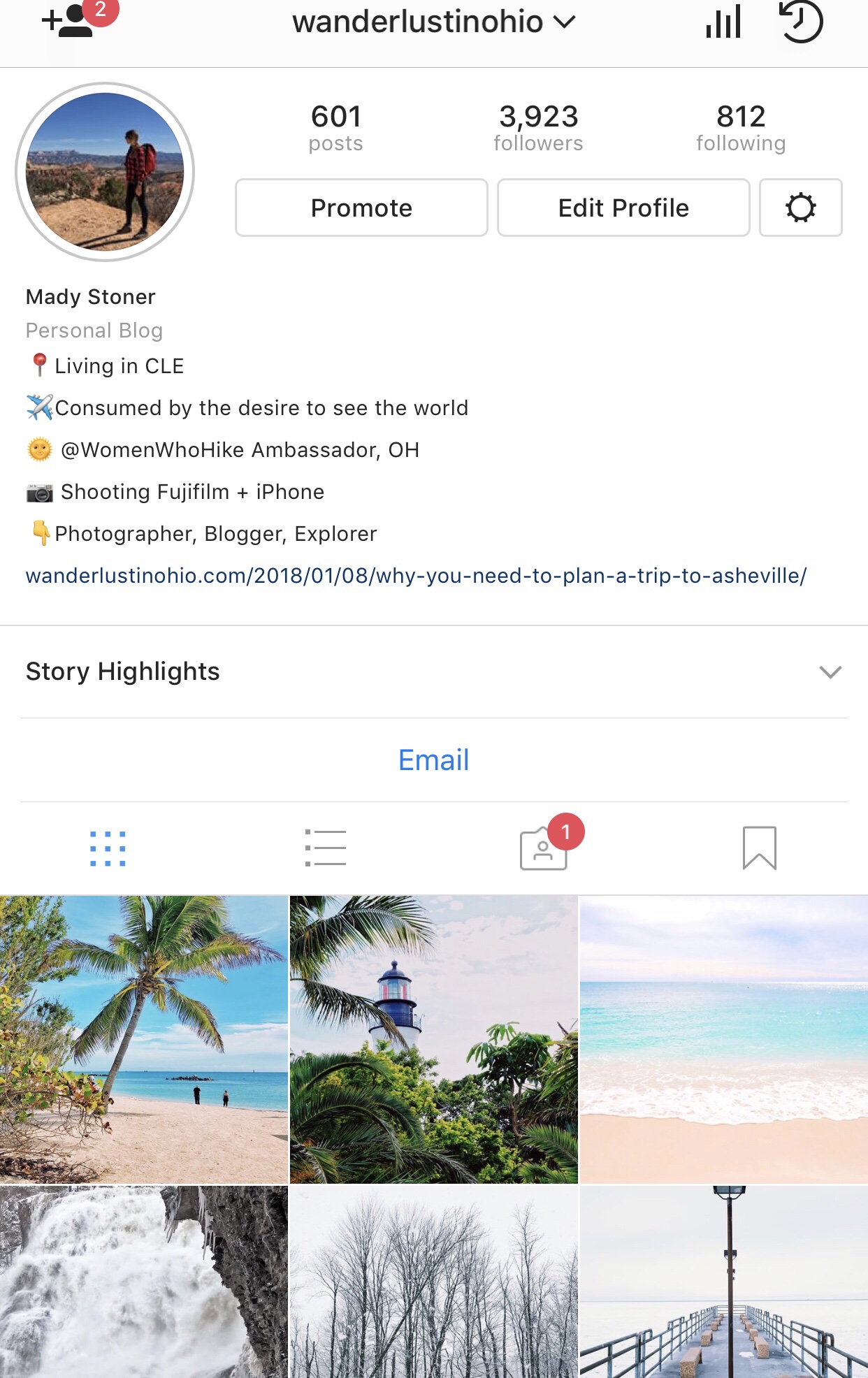
Task: View the 812 following list
Action: tap(741, 127)
